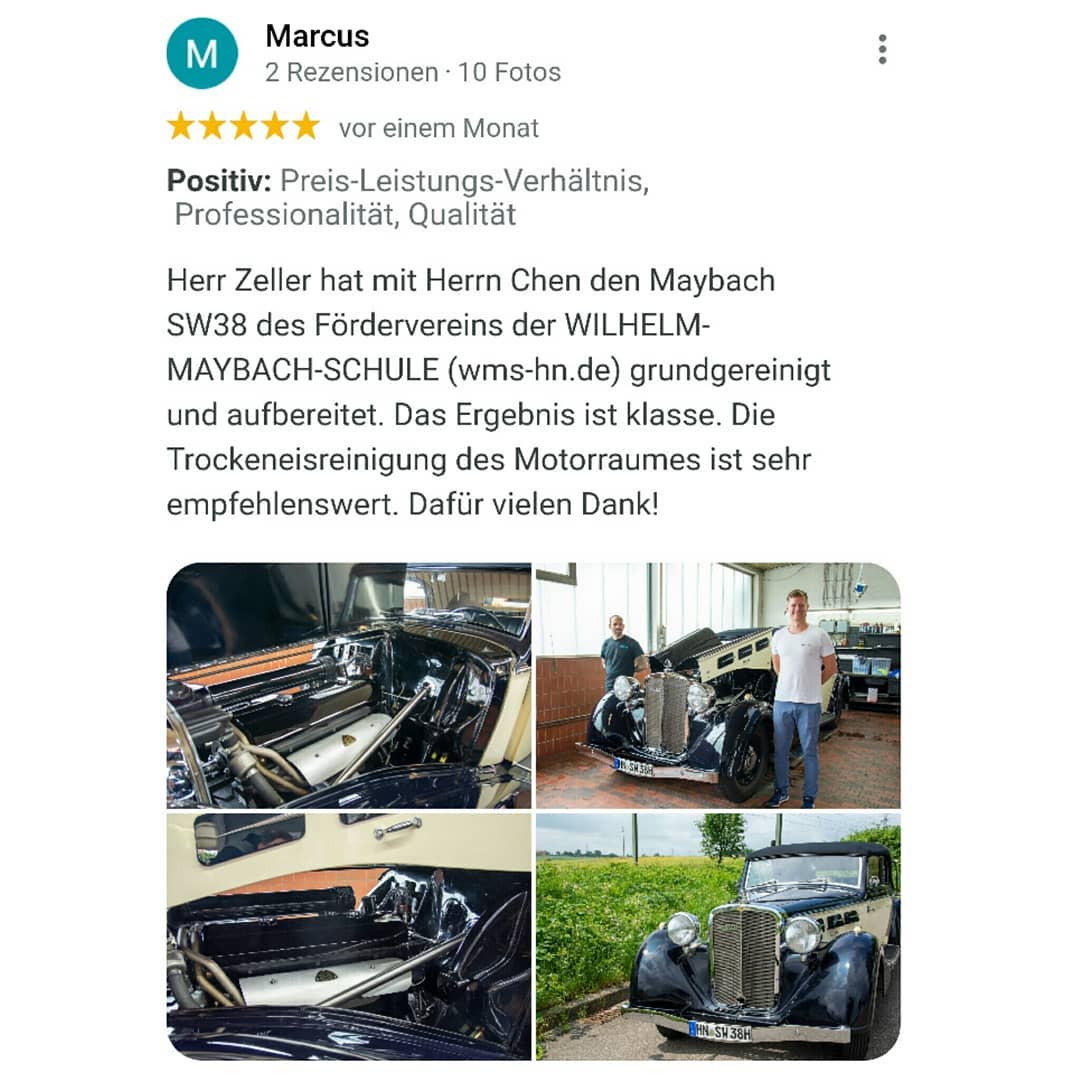Open the review's overflow menu
This screenshot has height=1080, width=1080.
[881, 49]
